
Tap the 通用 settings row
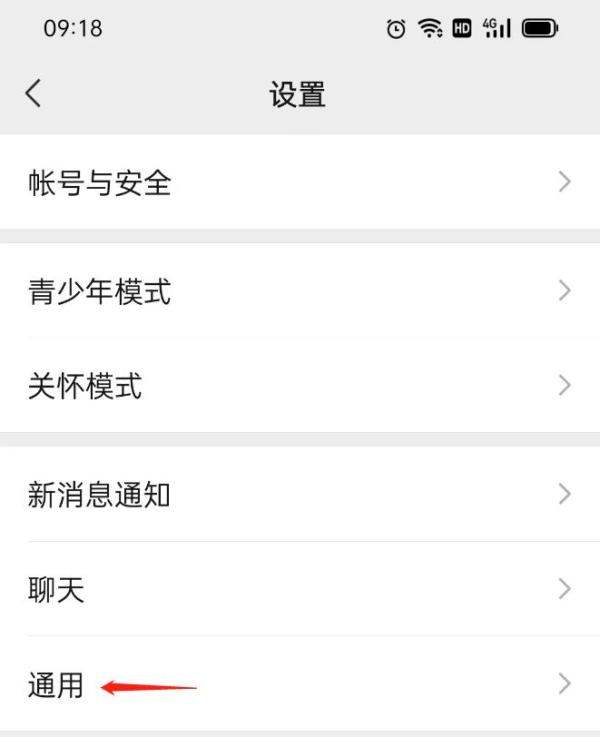pos(300,685)
